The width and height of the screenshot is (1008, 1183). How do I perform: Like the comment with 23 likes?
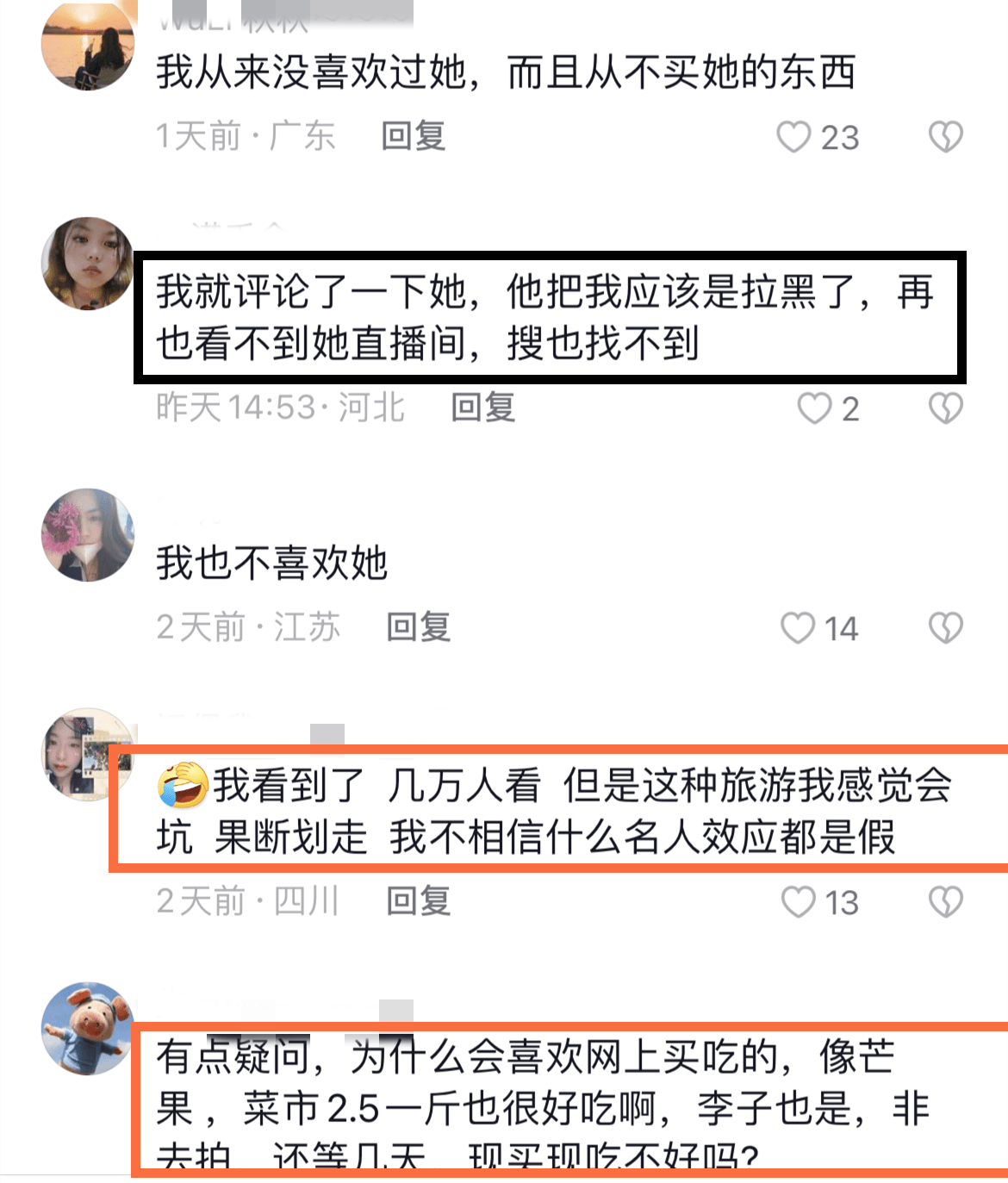(793, 137)
